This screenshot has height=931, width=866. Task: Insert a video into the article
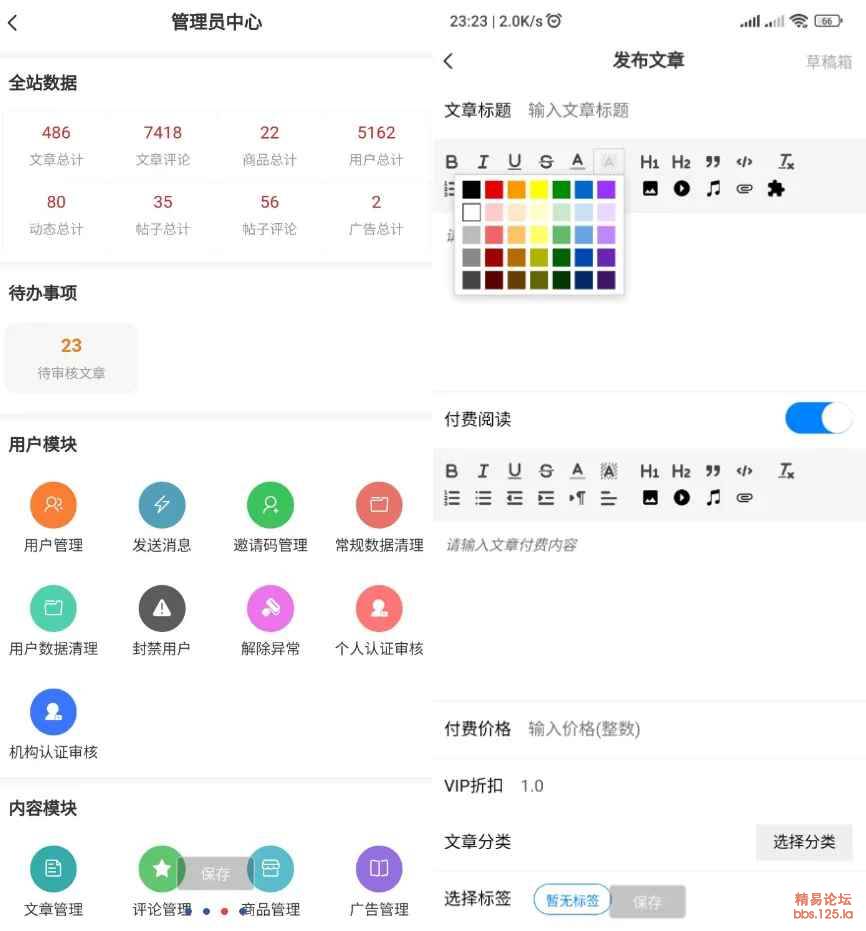pos(682,187)
